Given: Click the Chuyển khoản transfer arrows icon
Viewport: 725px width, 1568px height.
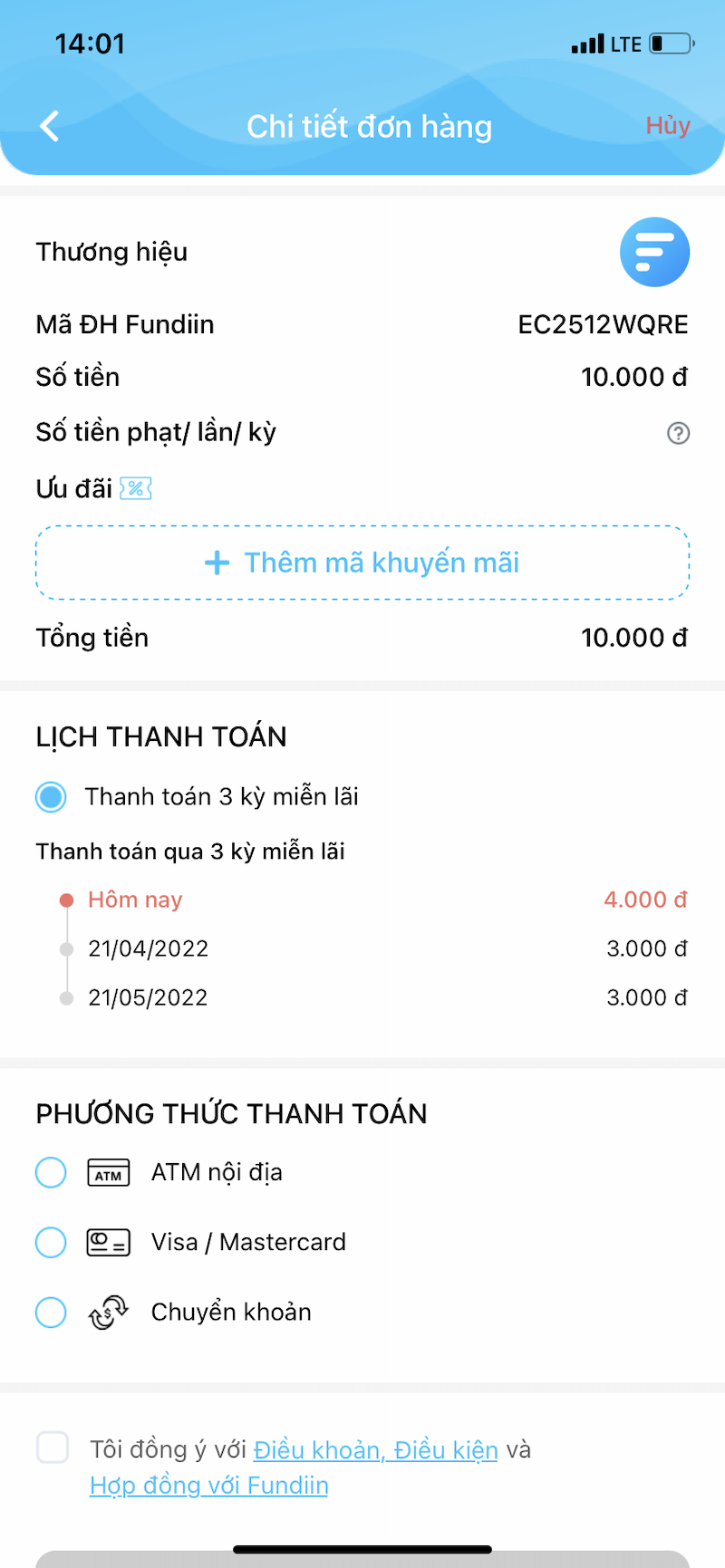Looking at the screenshot, I should [x=108, y=1312].
